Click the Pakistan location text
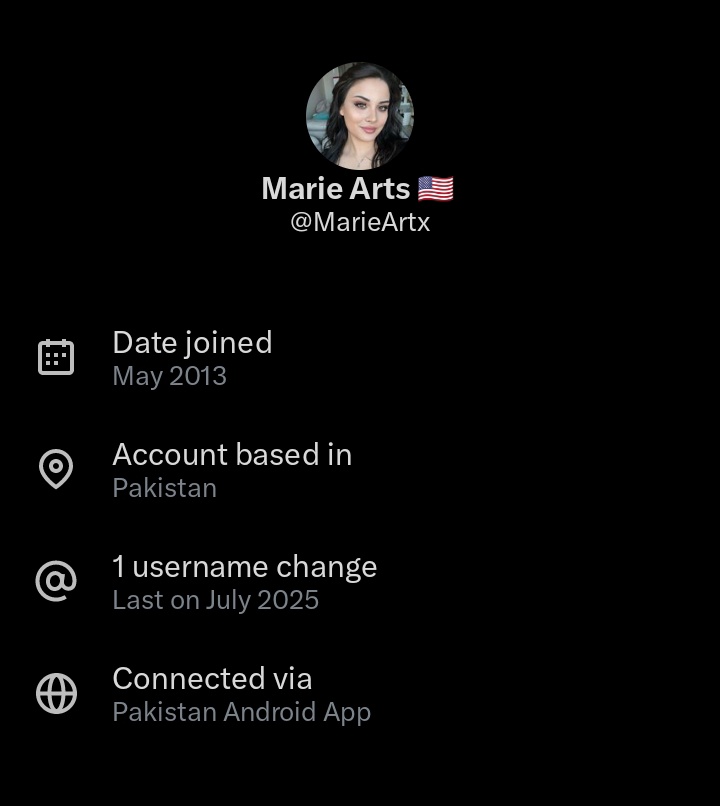720x806 pixels. pyautogui.click(x=164, y=488)
